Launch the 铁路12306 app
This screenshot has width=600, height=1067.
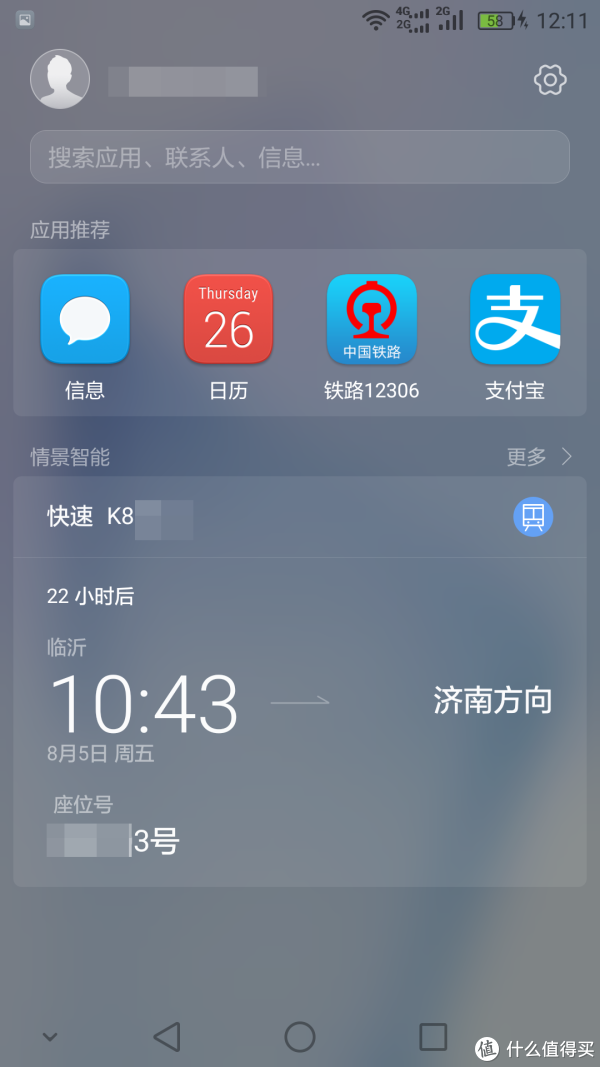tap(371, 319)
